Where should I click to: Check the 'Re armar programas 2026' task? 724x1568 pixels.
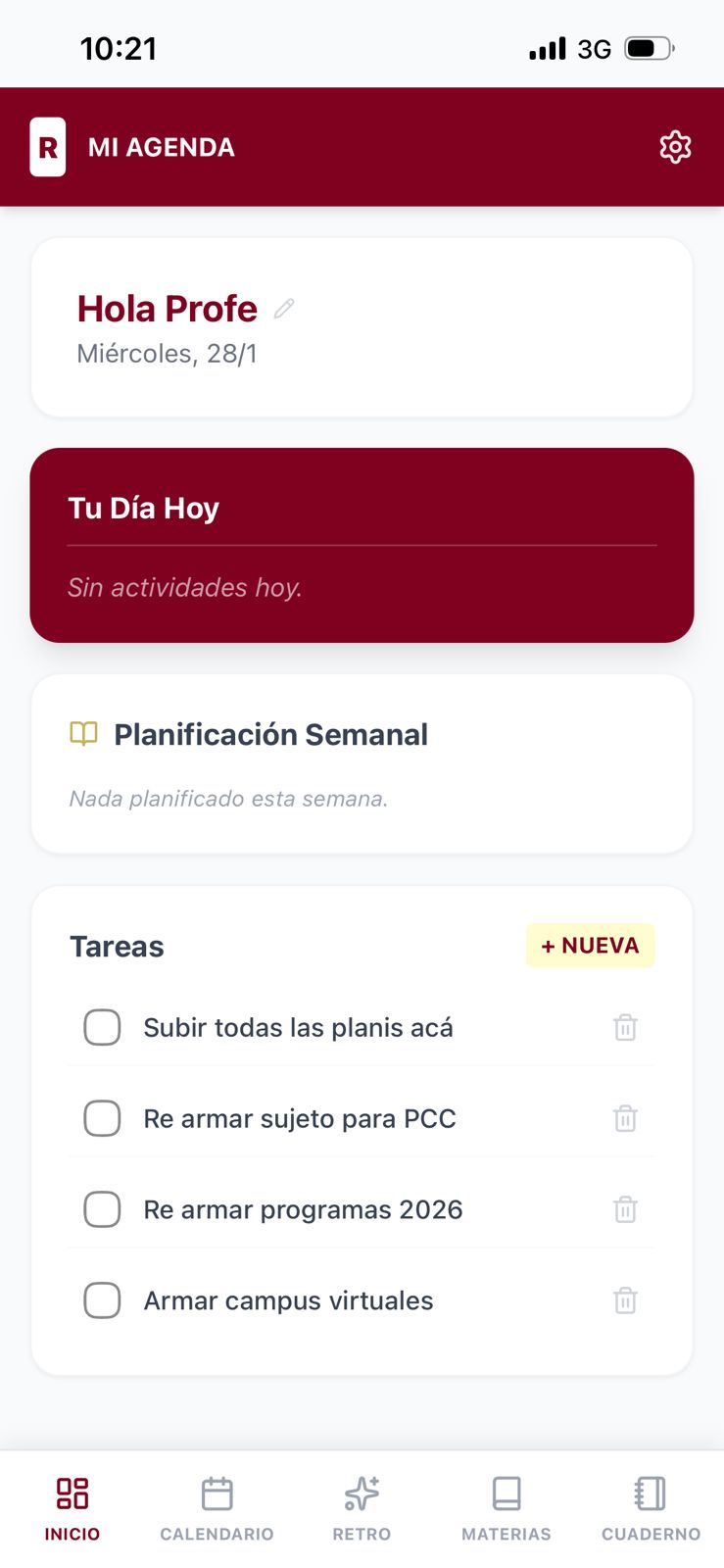coord(102,1209)
